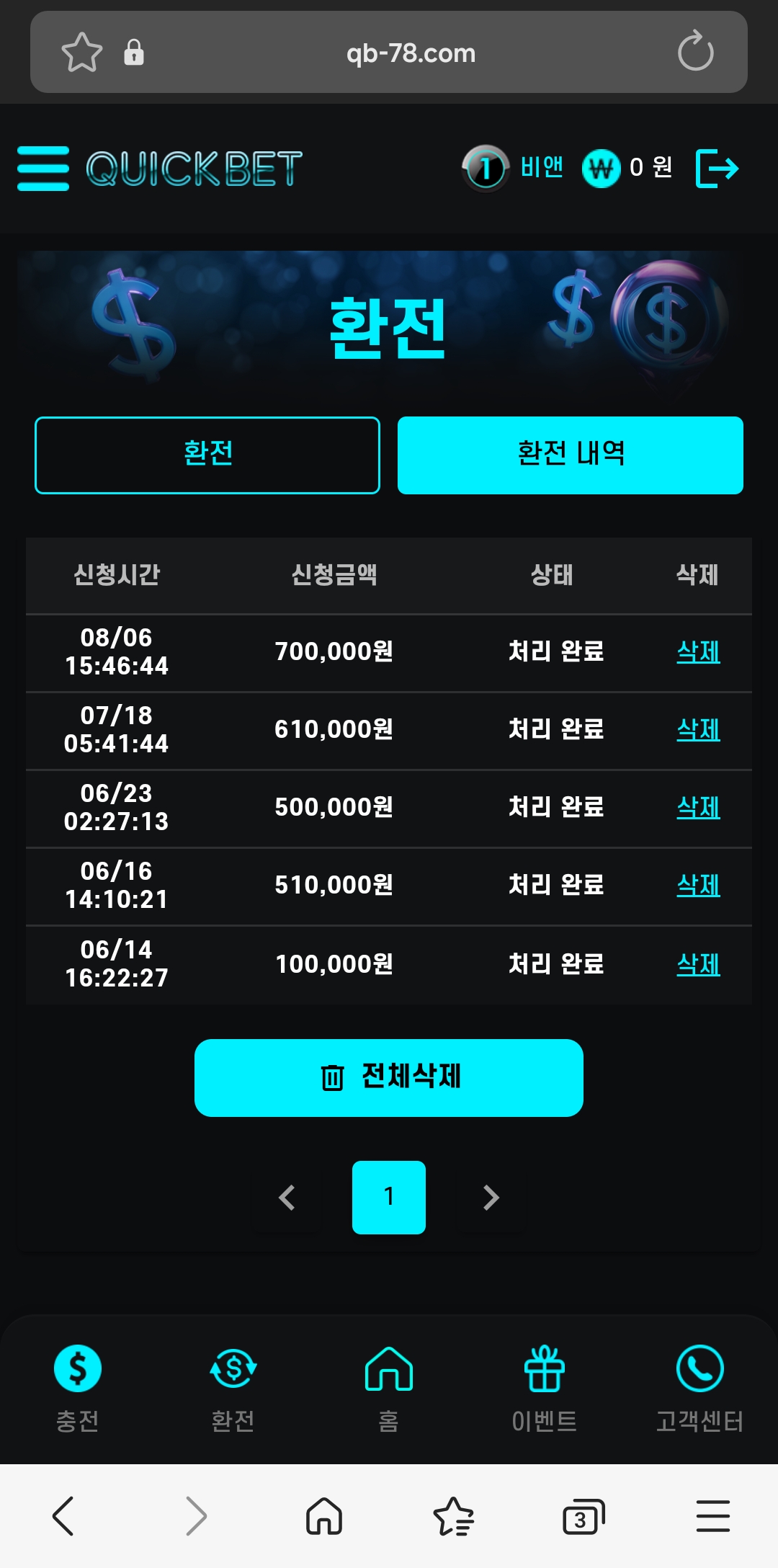Switch to the 환전 request tab
The height and width of the screenshot is (1568, 778).
207,455
